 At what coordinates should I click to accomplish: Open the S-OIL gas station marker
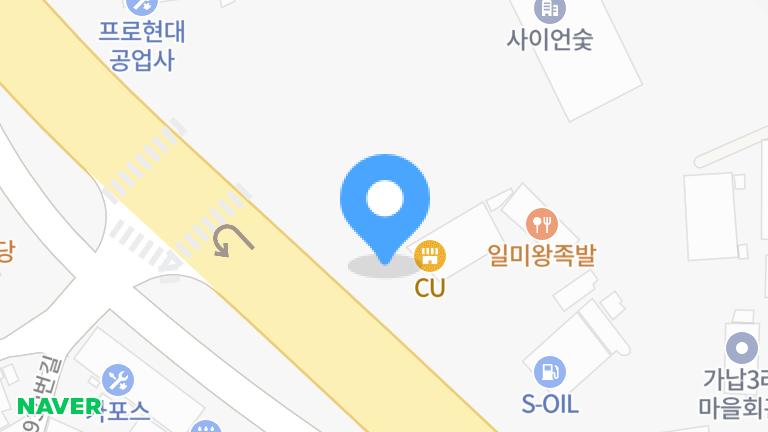click(x=549, y=373)
